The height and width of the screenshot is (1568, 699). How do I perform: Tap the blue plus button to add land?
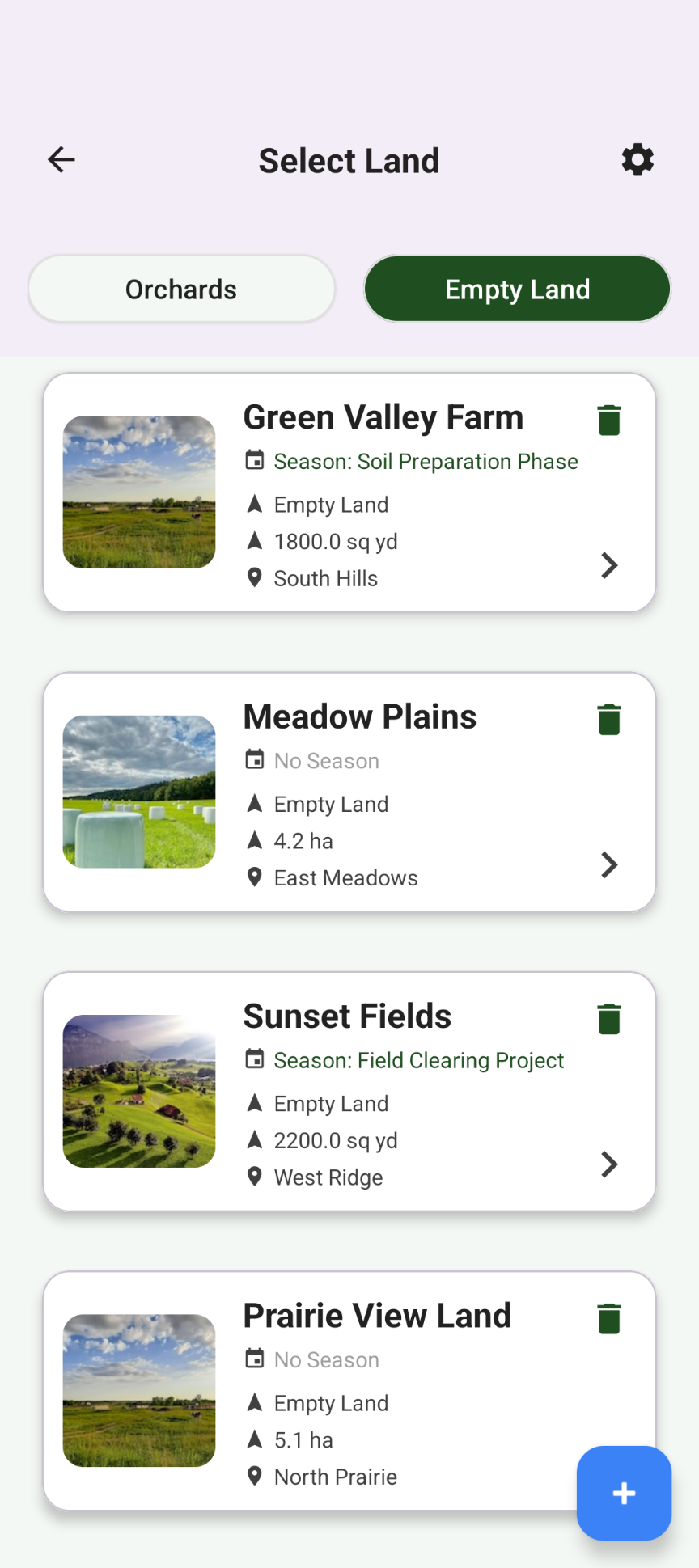623,1494
